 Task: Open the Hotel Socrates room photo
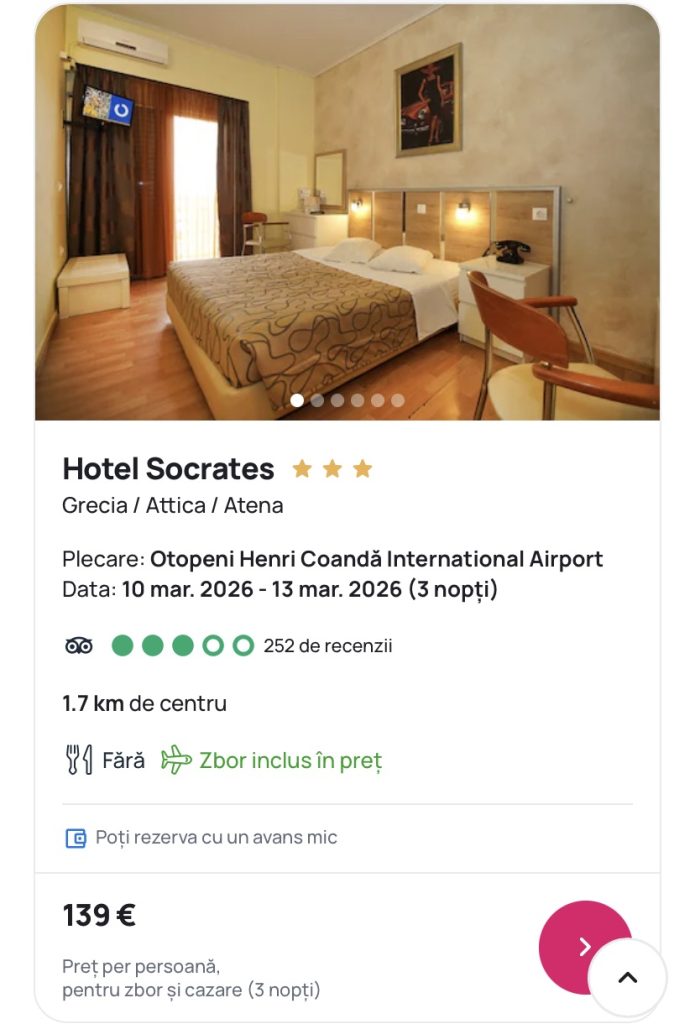347,220
